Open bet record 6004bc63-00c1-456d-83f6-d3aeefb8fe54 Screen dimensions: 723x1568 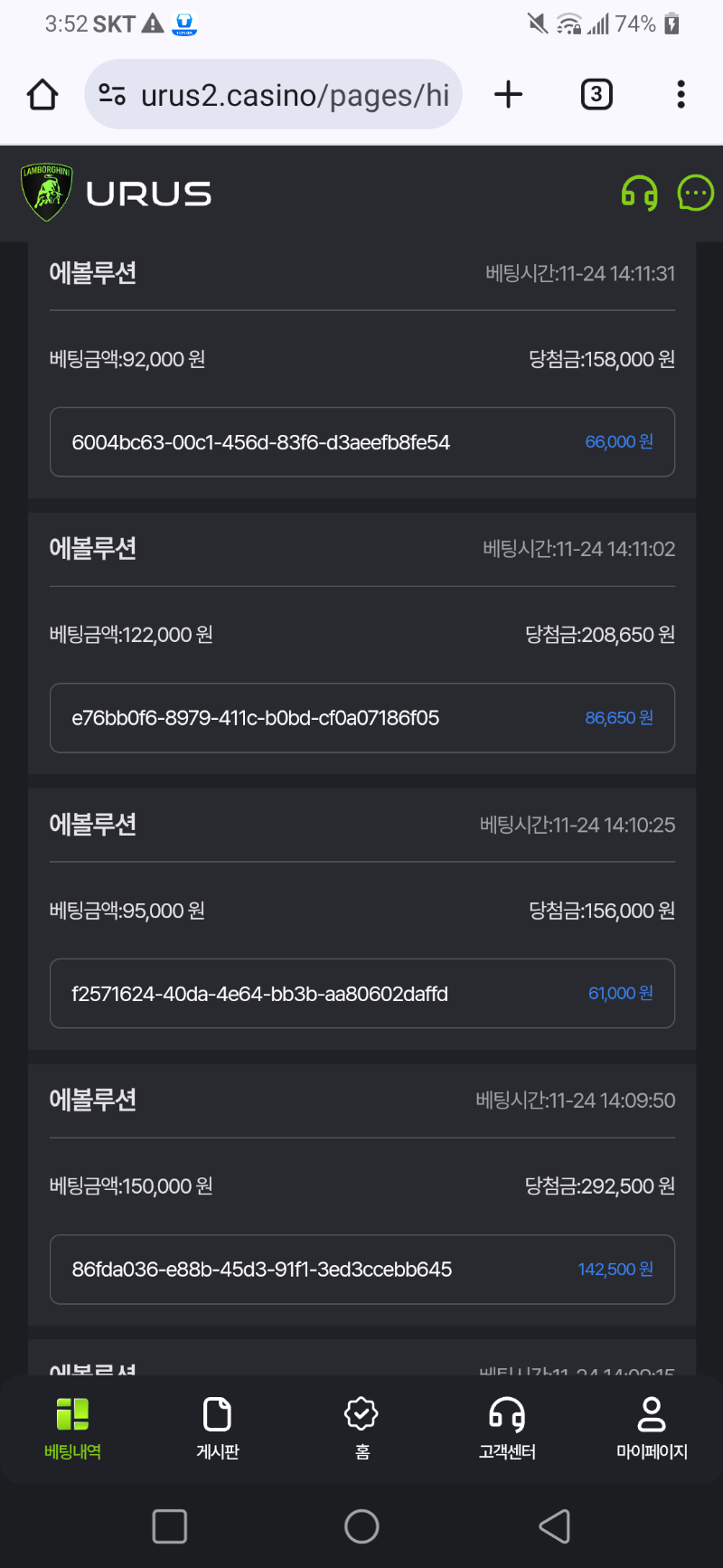(x=362, y=442)
